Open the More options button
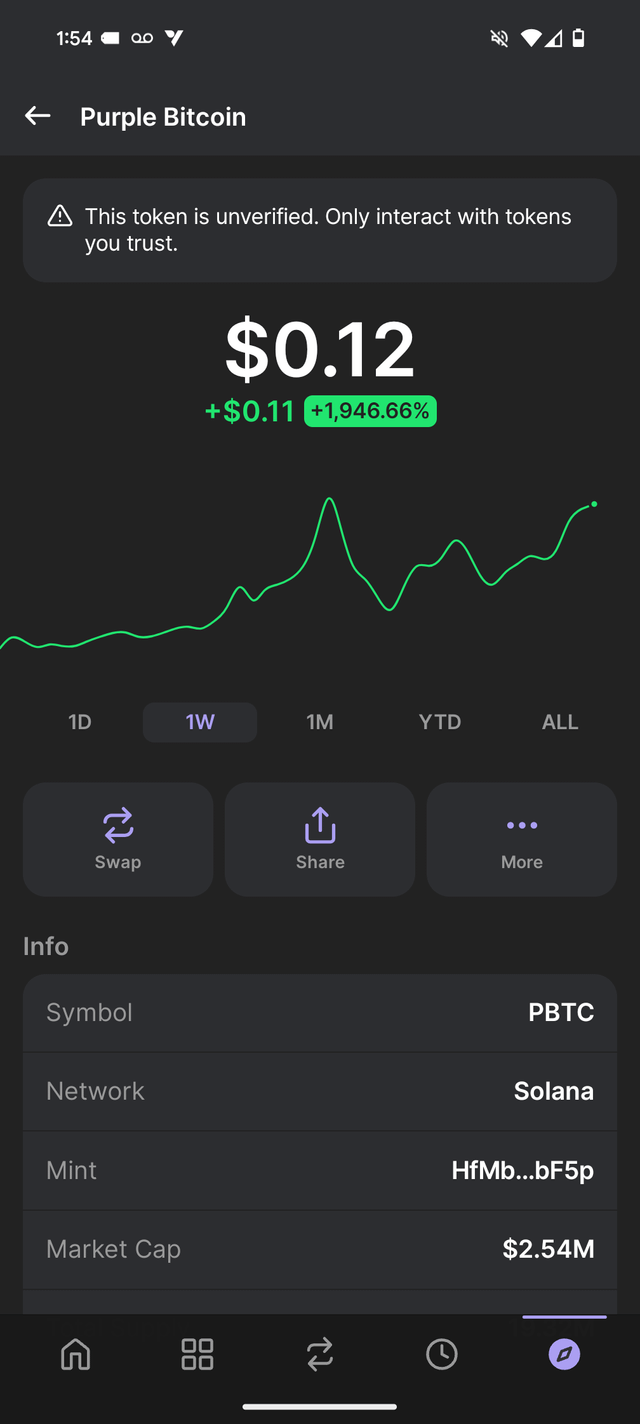Viewport: 640px width, 1424px height. click(x=522, y=839)
